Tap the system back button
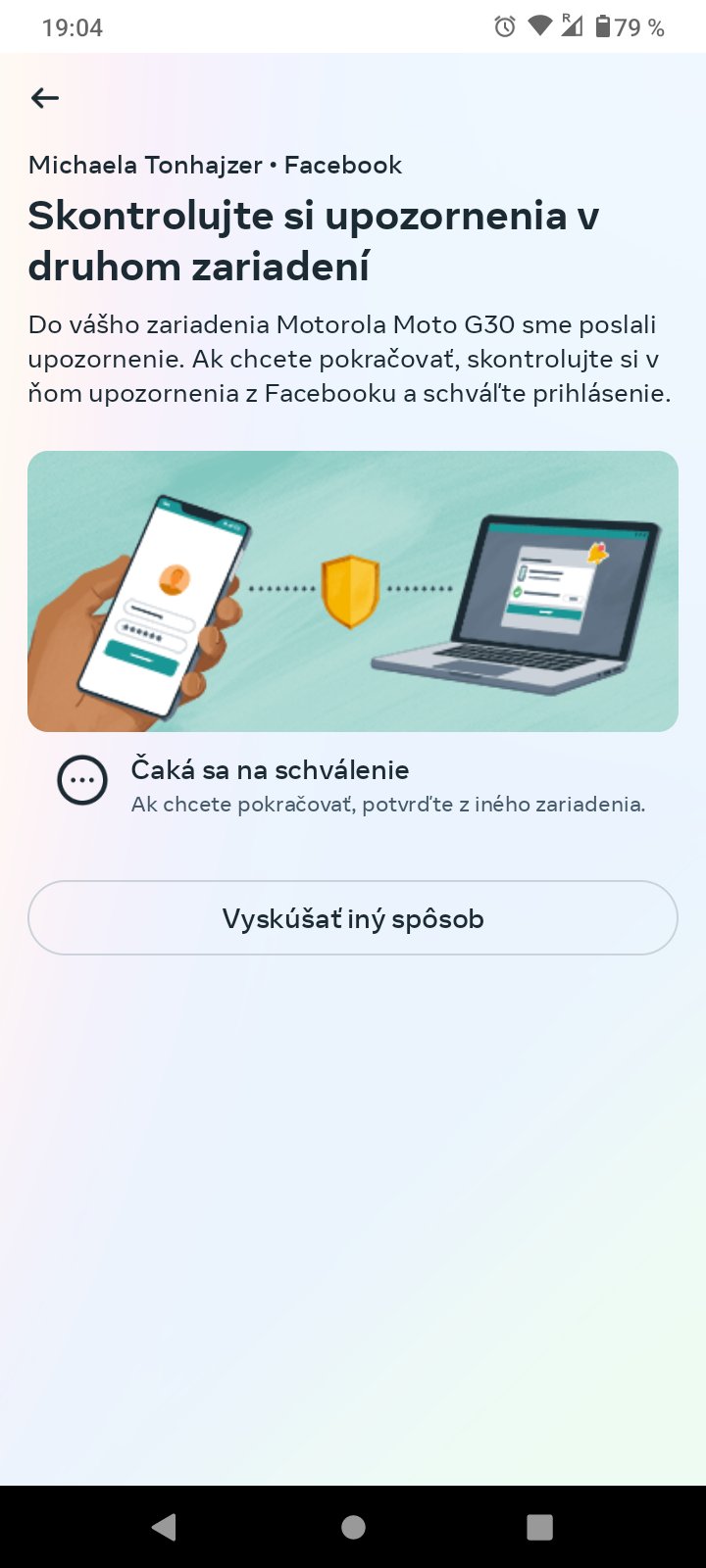The image size is (706, 1568). click(x=165, y=1527)
